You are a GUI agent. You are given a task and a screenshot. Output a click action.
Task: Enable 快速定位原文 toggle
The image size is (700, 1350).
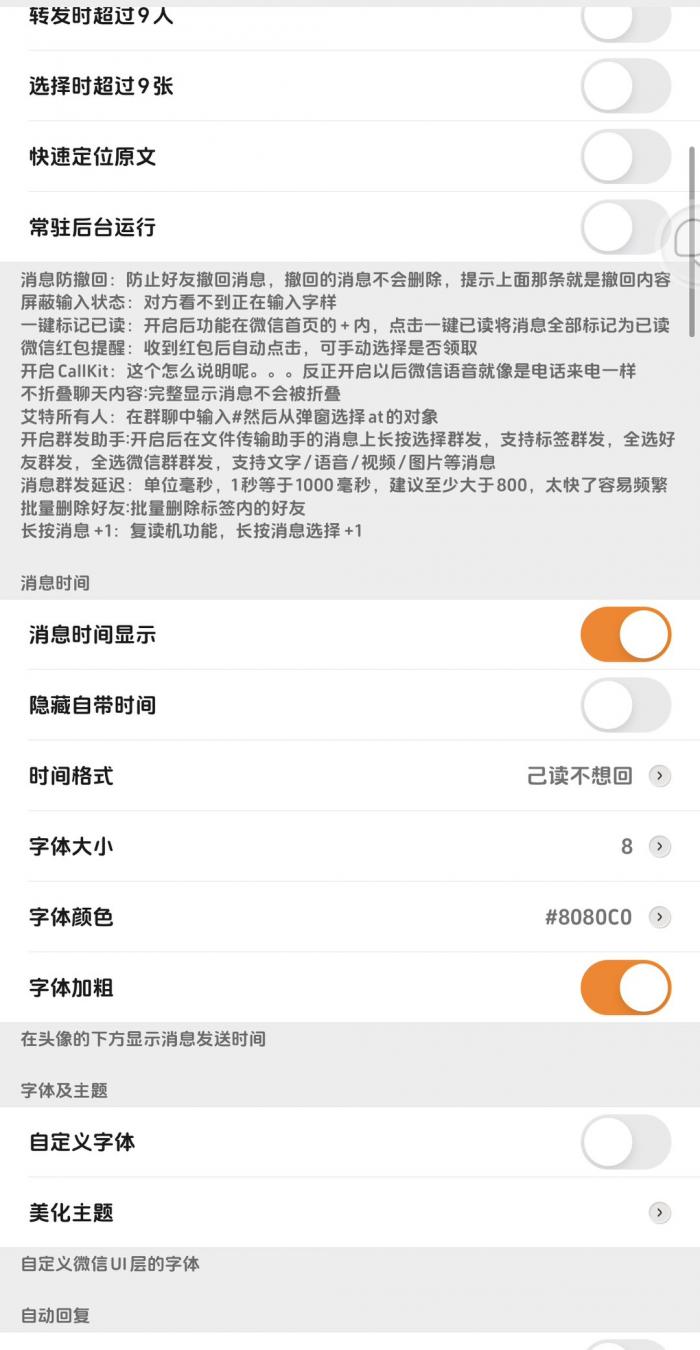pyautogui.click(x=625, y=157)
